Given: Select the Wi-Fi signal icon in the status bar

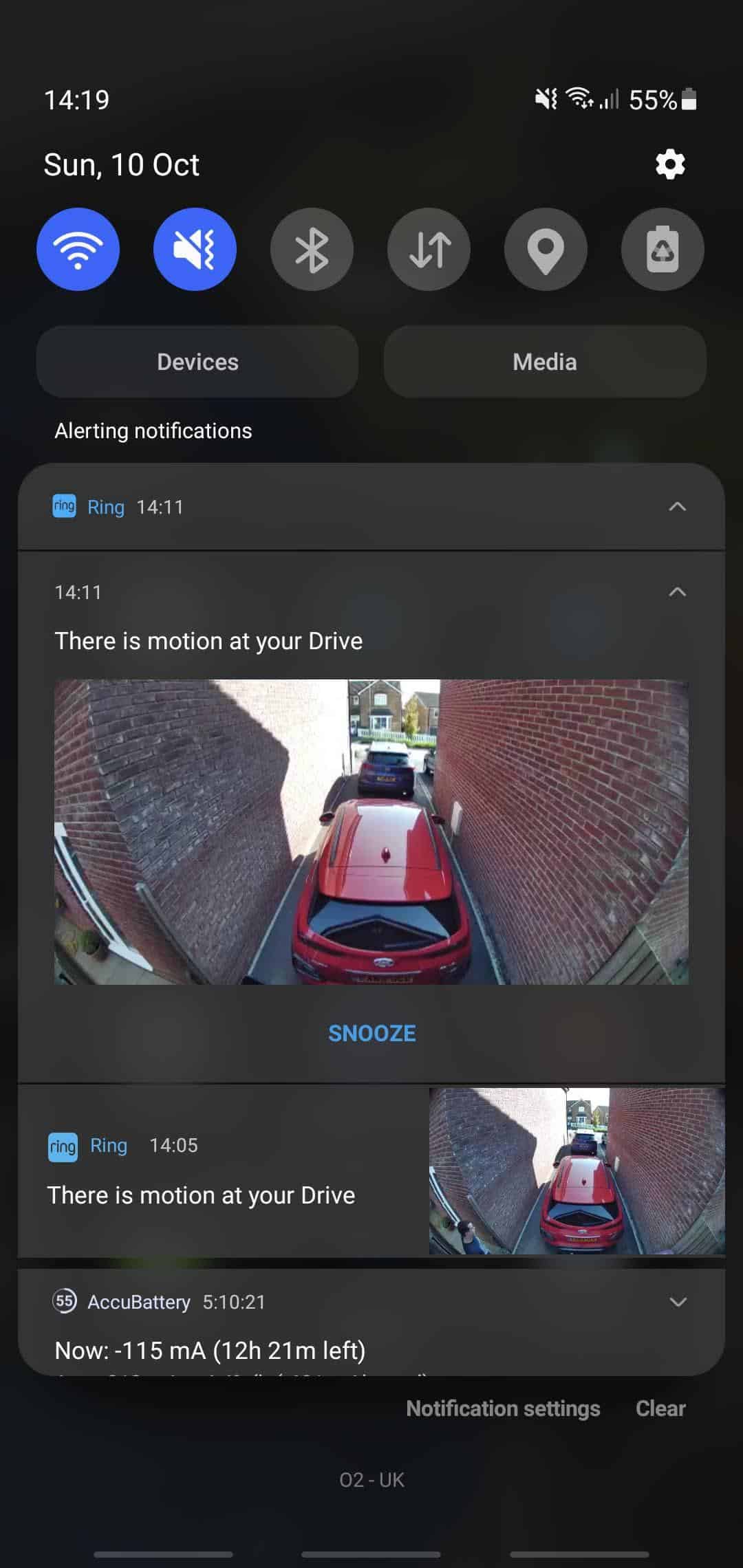Looking at the screenshot, I should [577, 99].
